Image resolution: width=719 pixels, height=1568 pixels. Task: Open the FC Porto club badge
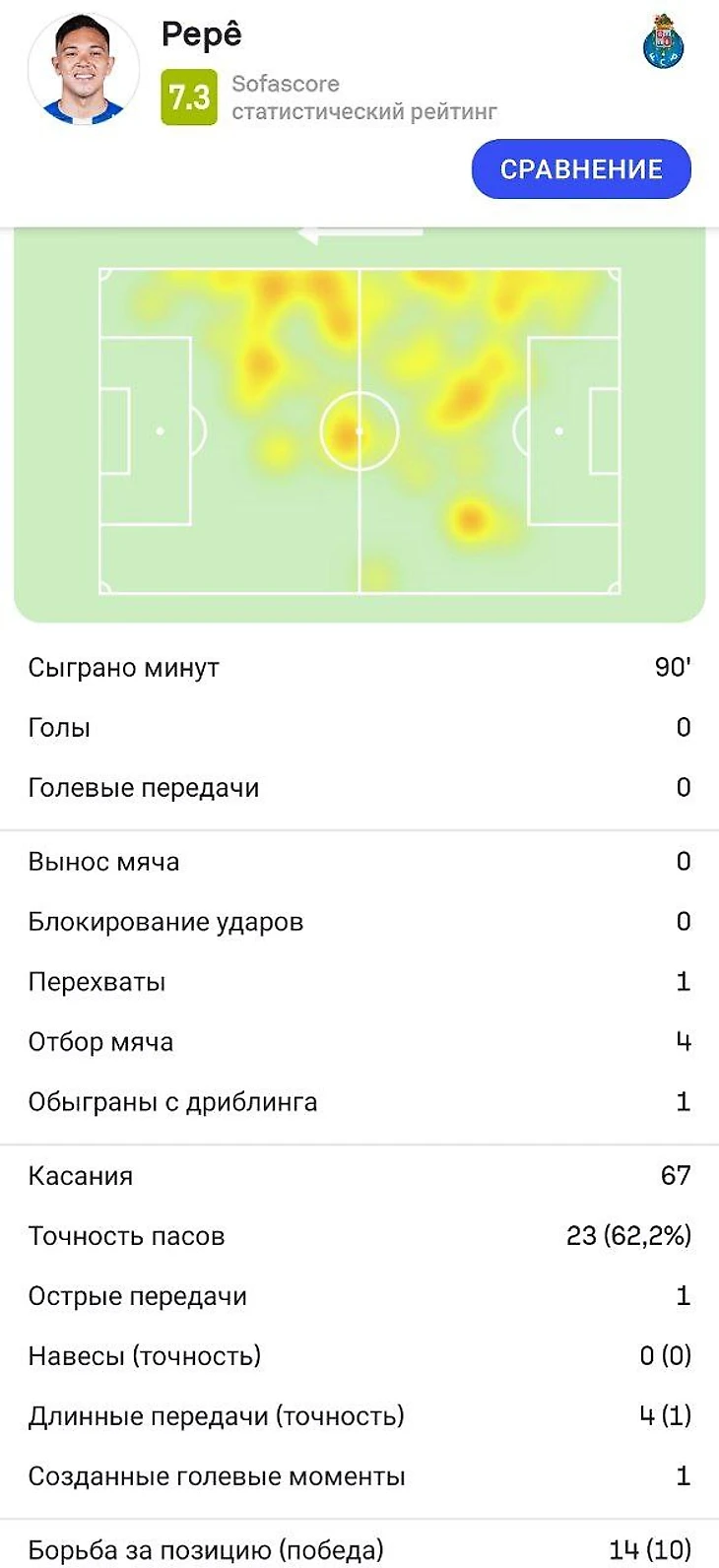pyautogui.click(x=664, y=43)
